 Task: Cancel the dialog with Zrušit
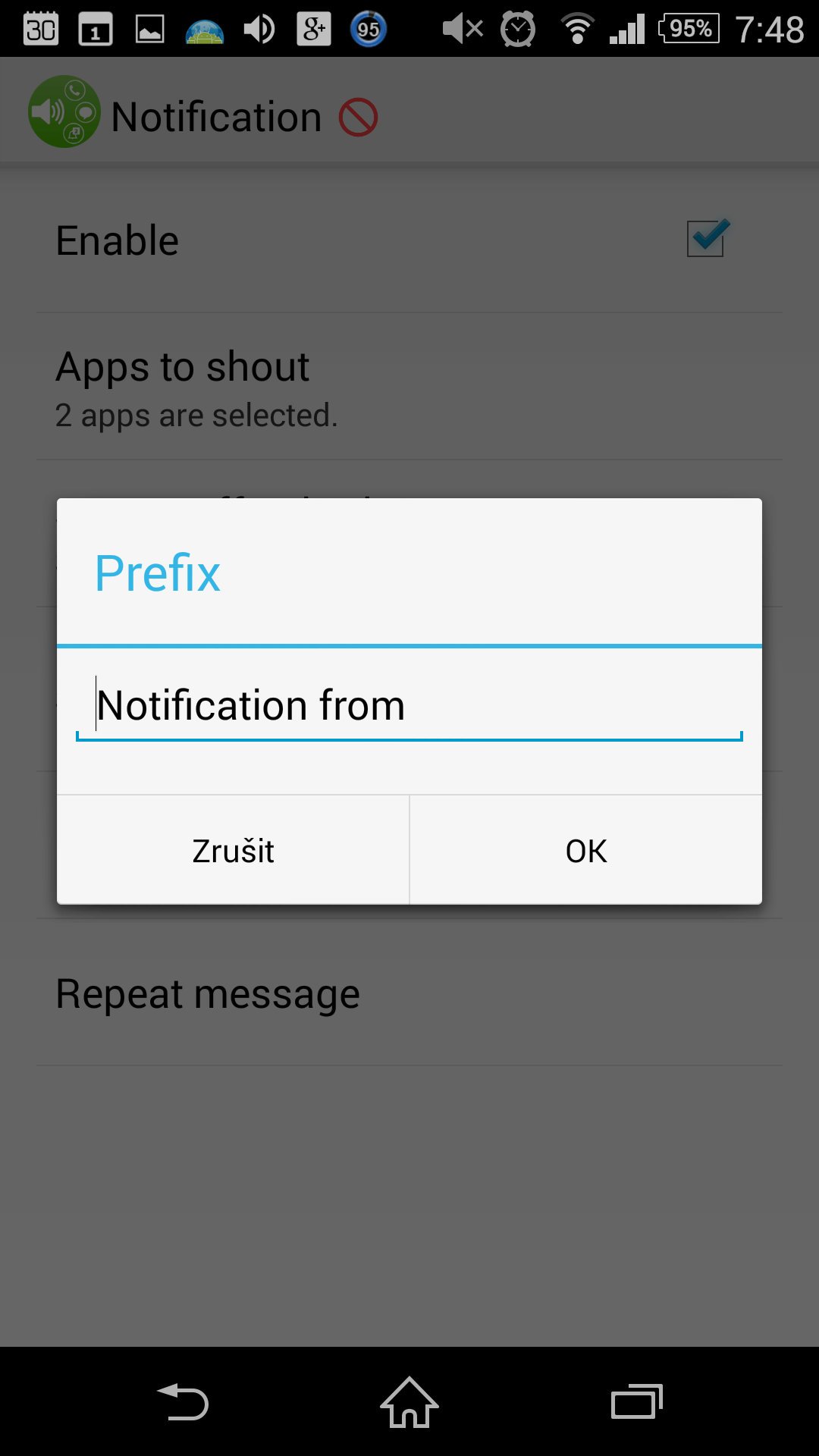point(233,850)
